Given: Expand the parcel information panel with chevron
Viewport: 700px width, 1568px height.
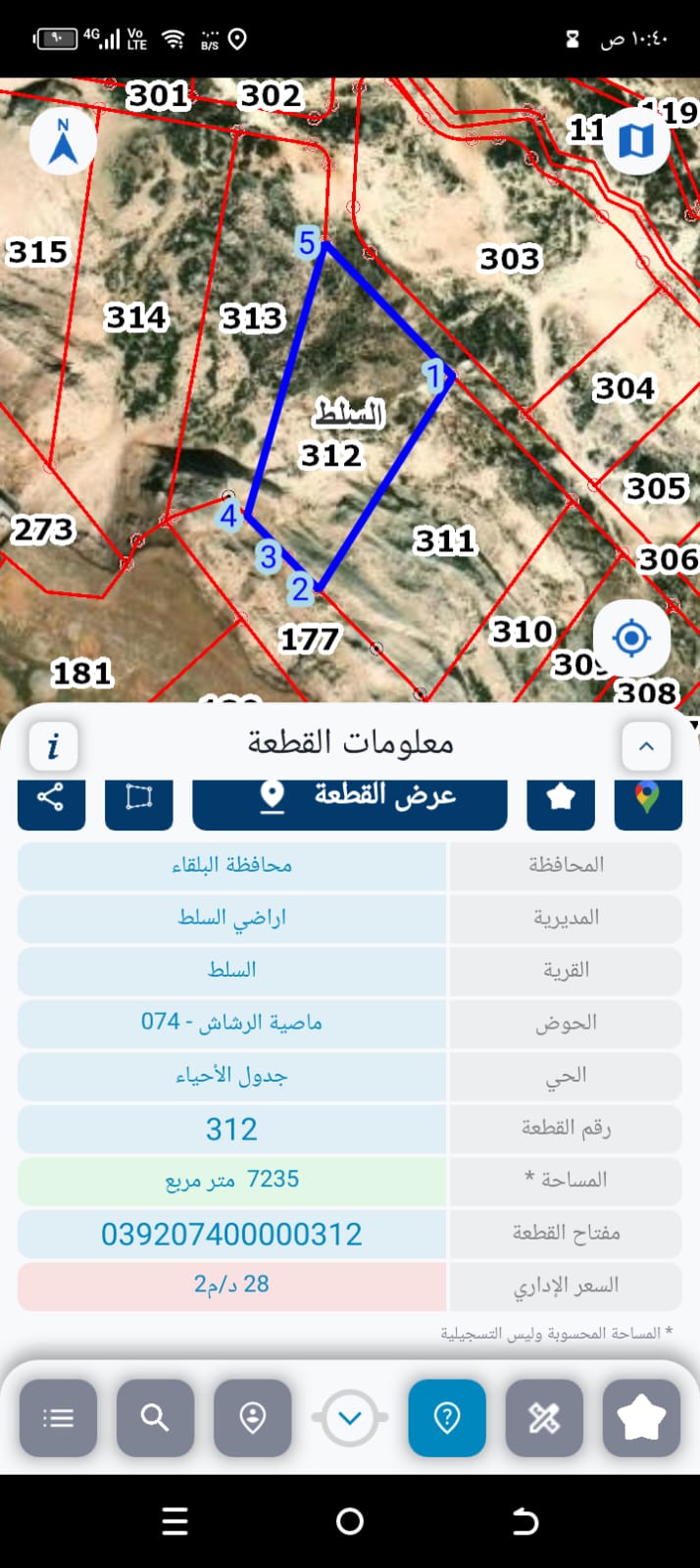Looking at the screenshot, I should (x=646, y=746).
